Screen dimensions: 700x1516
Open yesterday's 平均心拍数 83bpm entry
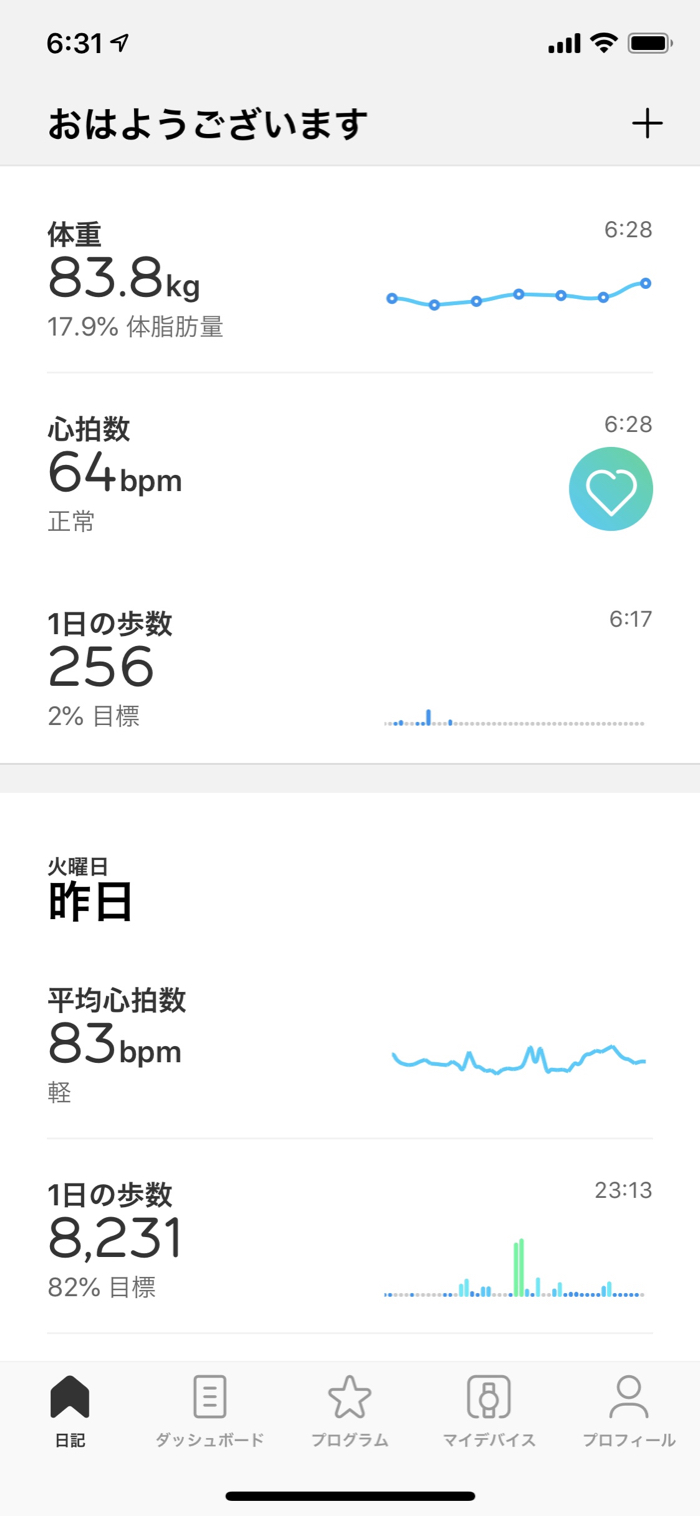point(349,1044)
